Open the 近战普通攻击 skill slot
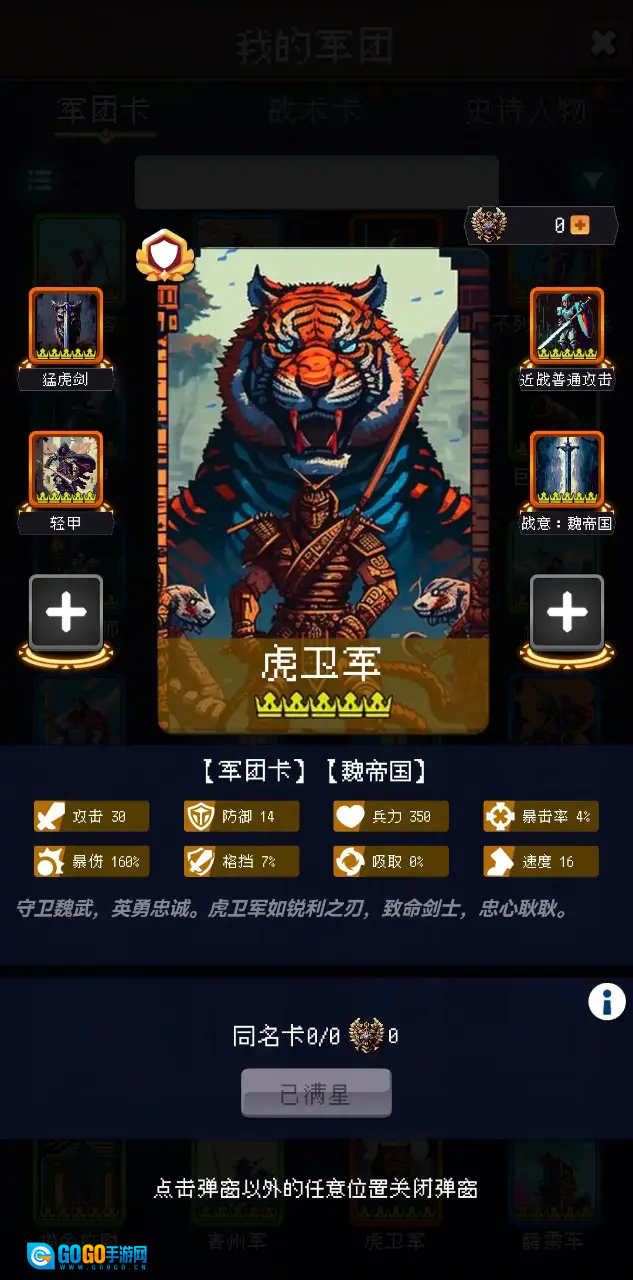Image resolution: width=633 pixels, height=1280 pixels. [566, 326]
